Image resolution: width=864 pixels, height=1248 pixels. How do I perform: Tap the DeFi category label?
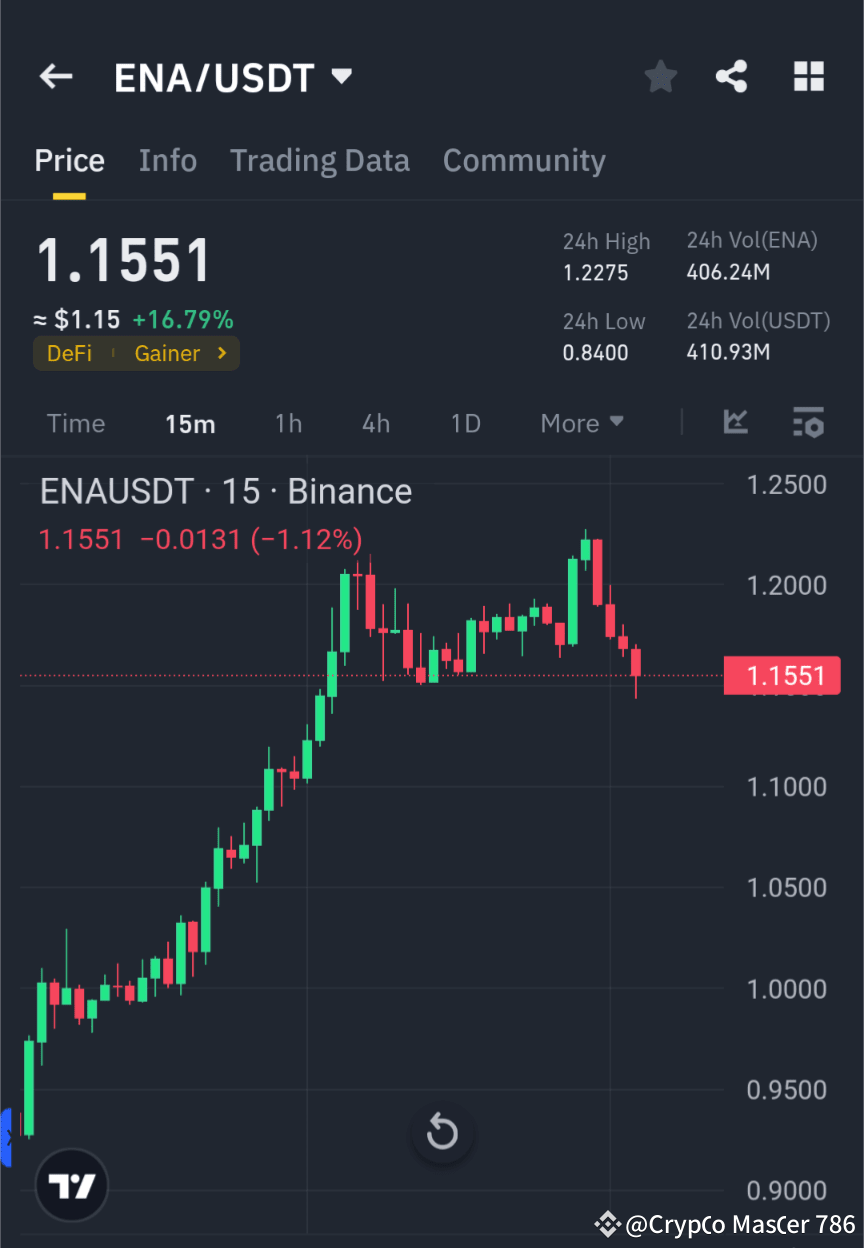click(x=69, y=353)
